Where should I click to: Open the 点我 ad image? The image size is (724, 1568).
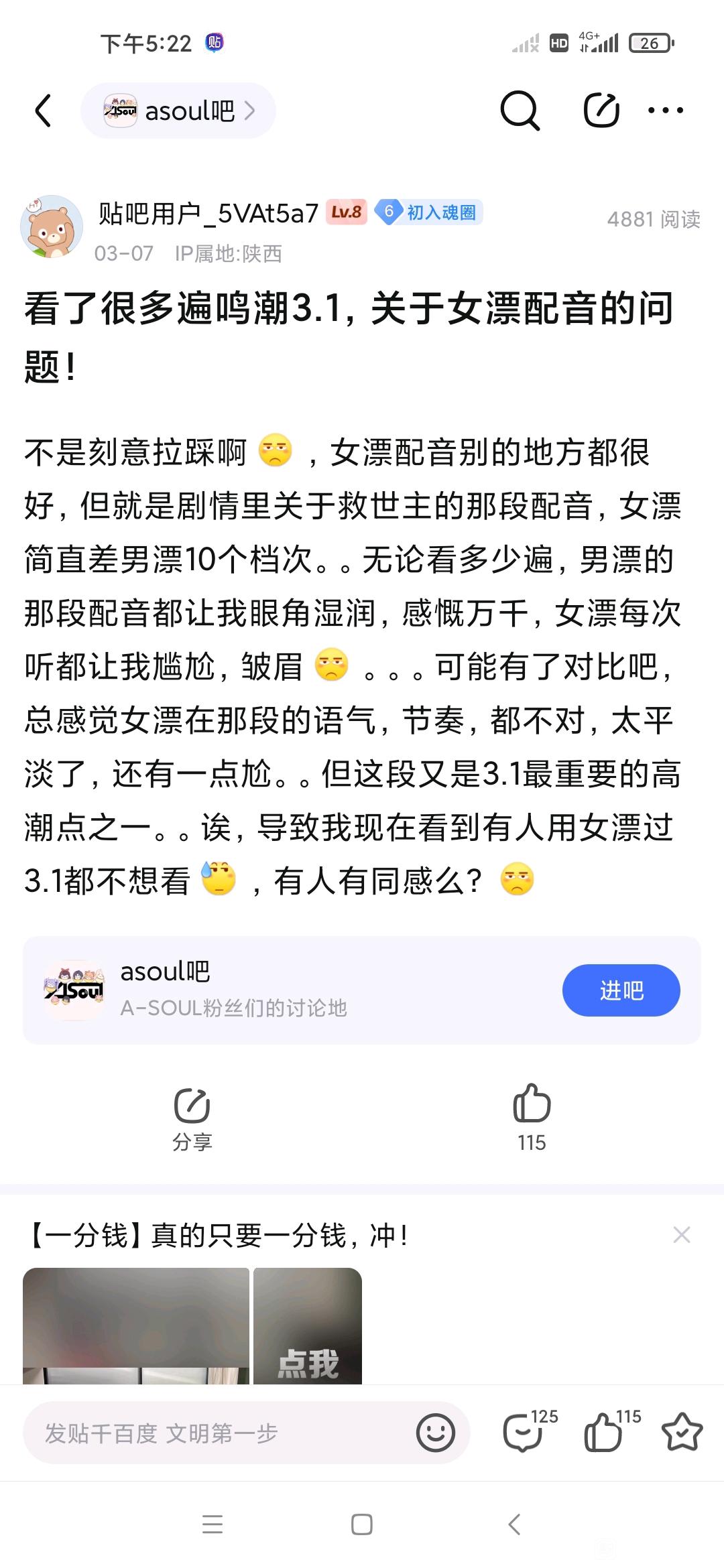click(x=308, y=1325)
